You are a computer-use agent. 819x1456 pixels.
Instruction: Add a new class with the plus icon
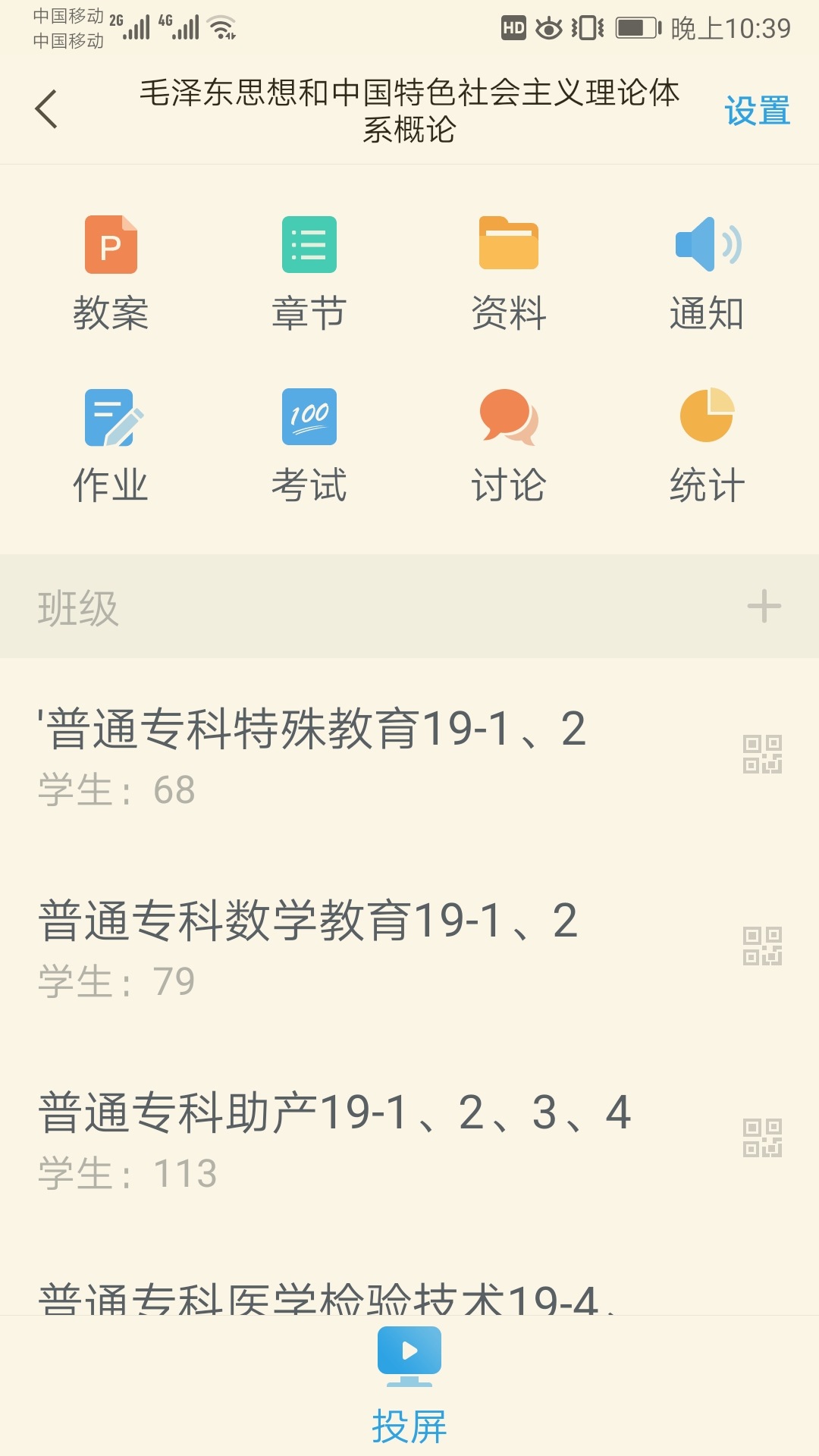(x=764, y=607)
